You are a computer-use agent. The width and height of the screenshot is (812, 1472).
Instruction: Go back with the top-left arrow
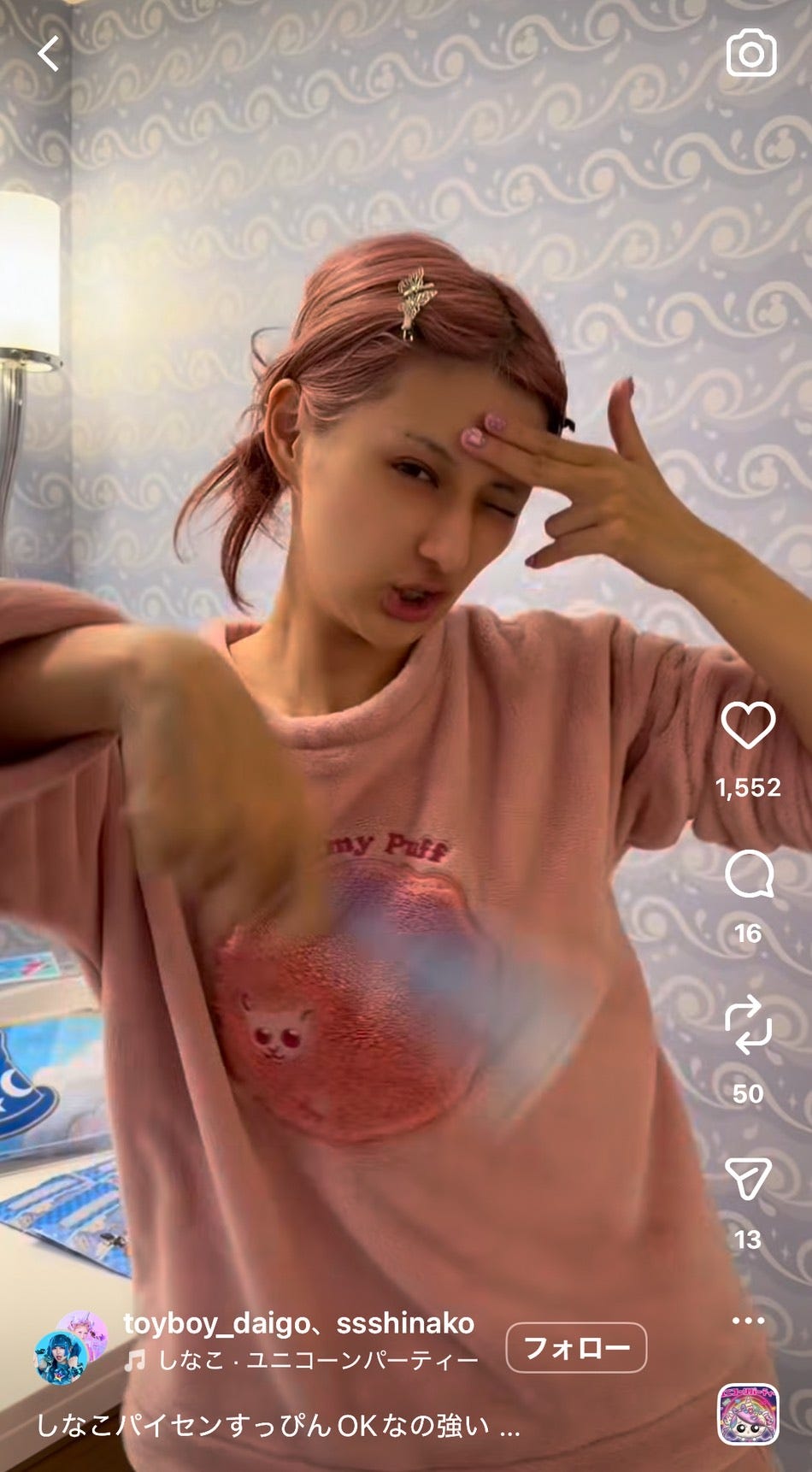(49, 54)
